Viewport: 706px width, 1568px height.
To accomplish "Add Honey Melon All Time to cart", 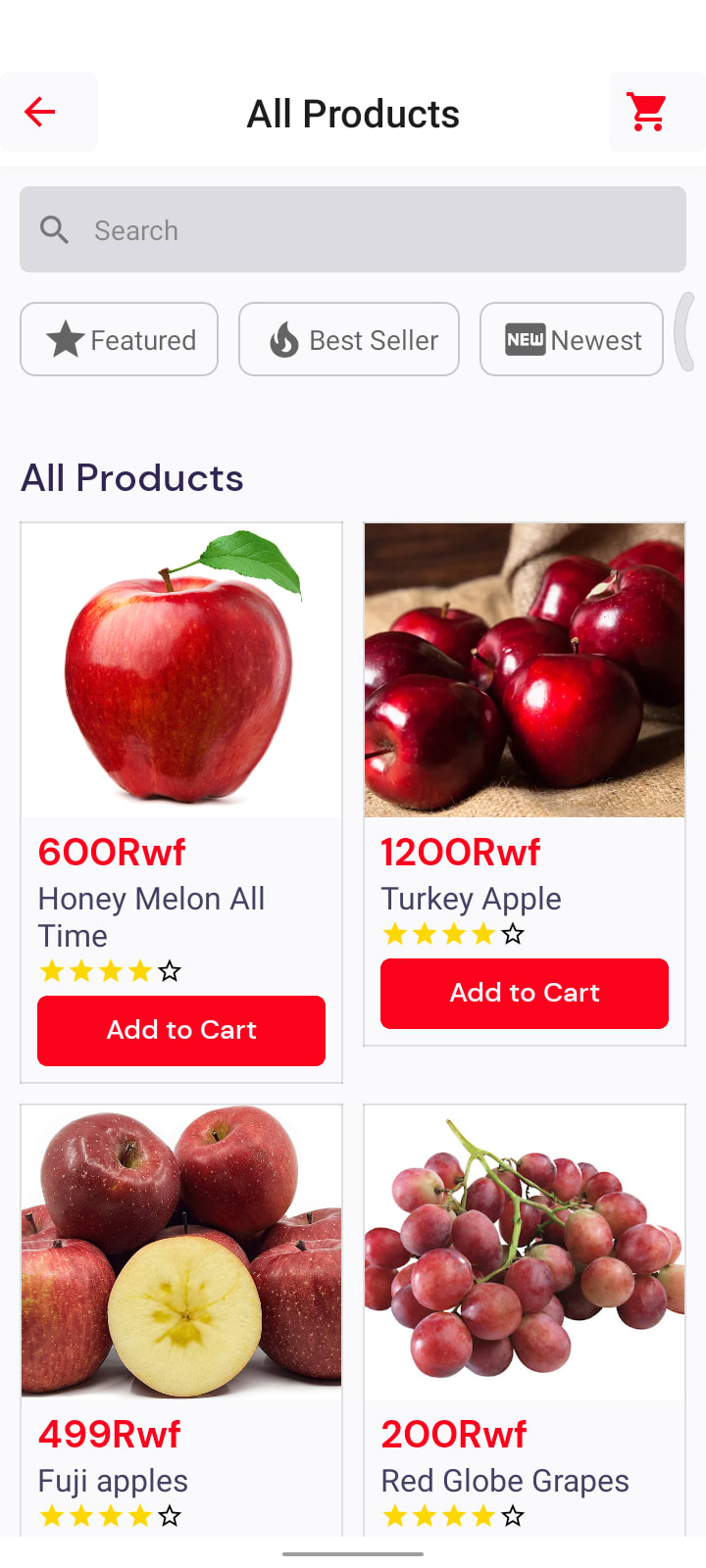I will coord(181,1031).
